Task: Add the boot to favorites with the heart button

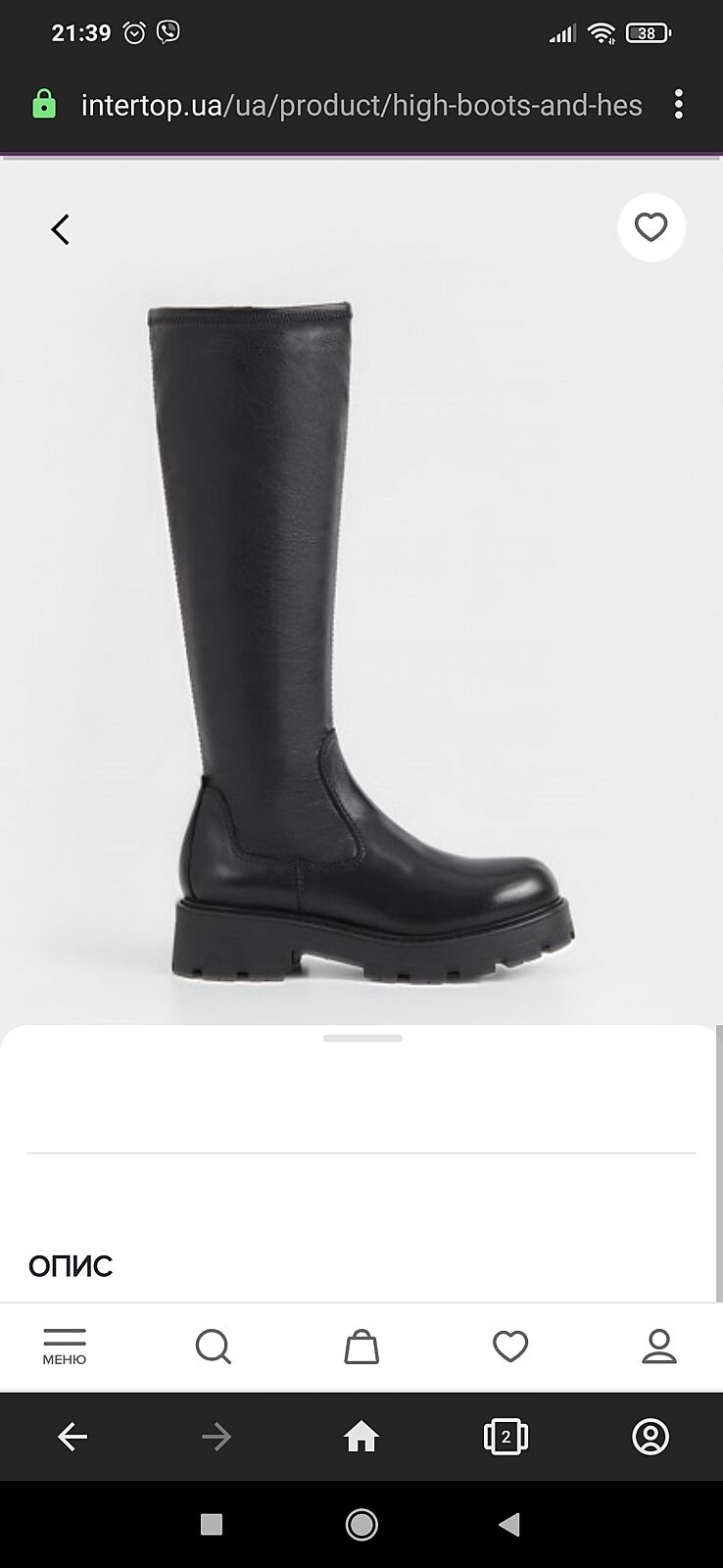Action: (651, 227)
